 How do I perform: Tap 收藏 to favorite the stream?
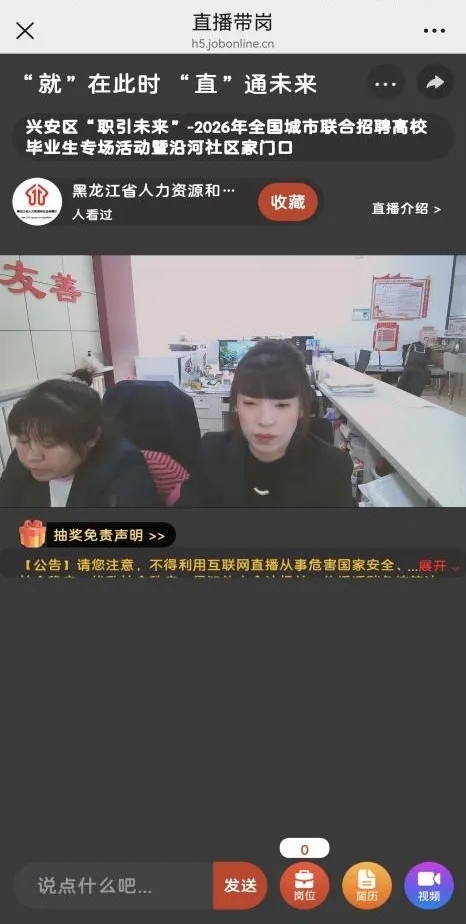[x=287, y=202]
